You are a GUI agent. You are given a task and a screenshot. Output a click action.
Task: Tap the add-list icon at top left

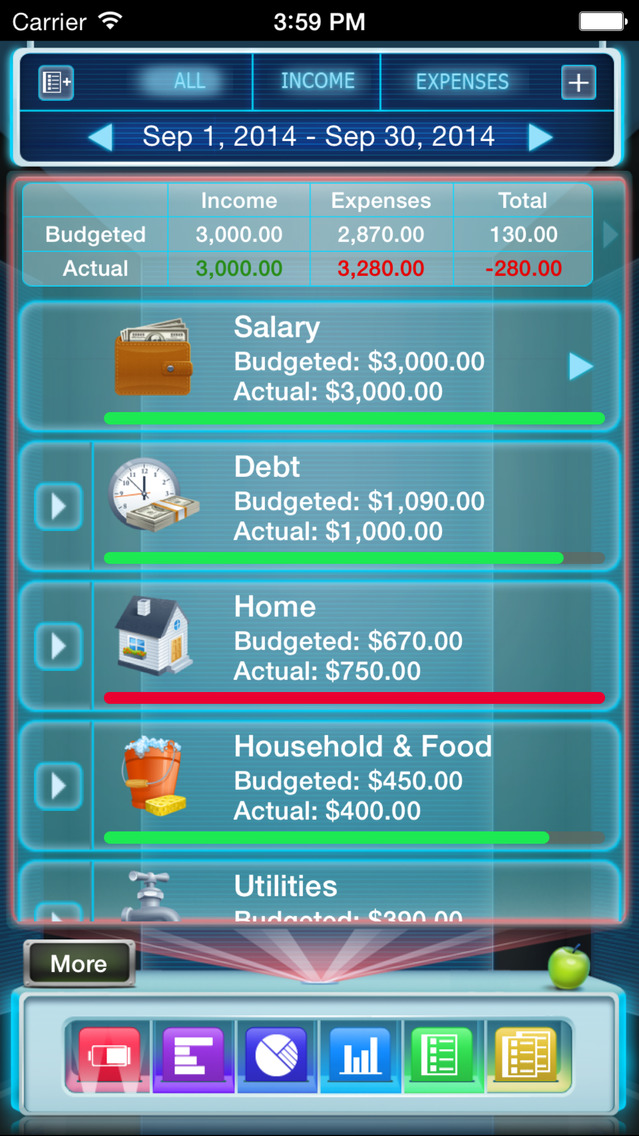point(56,82)
